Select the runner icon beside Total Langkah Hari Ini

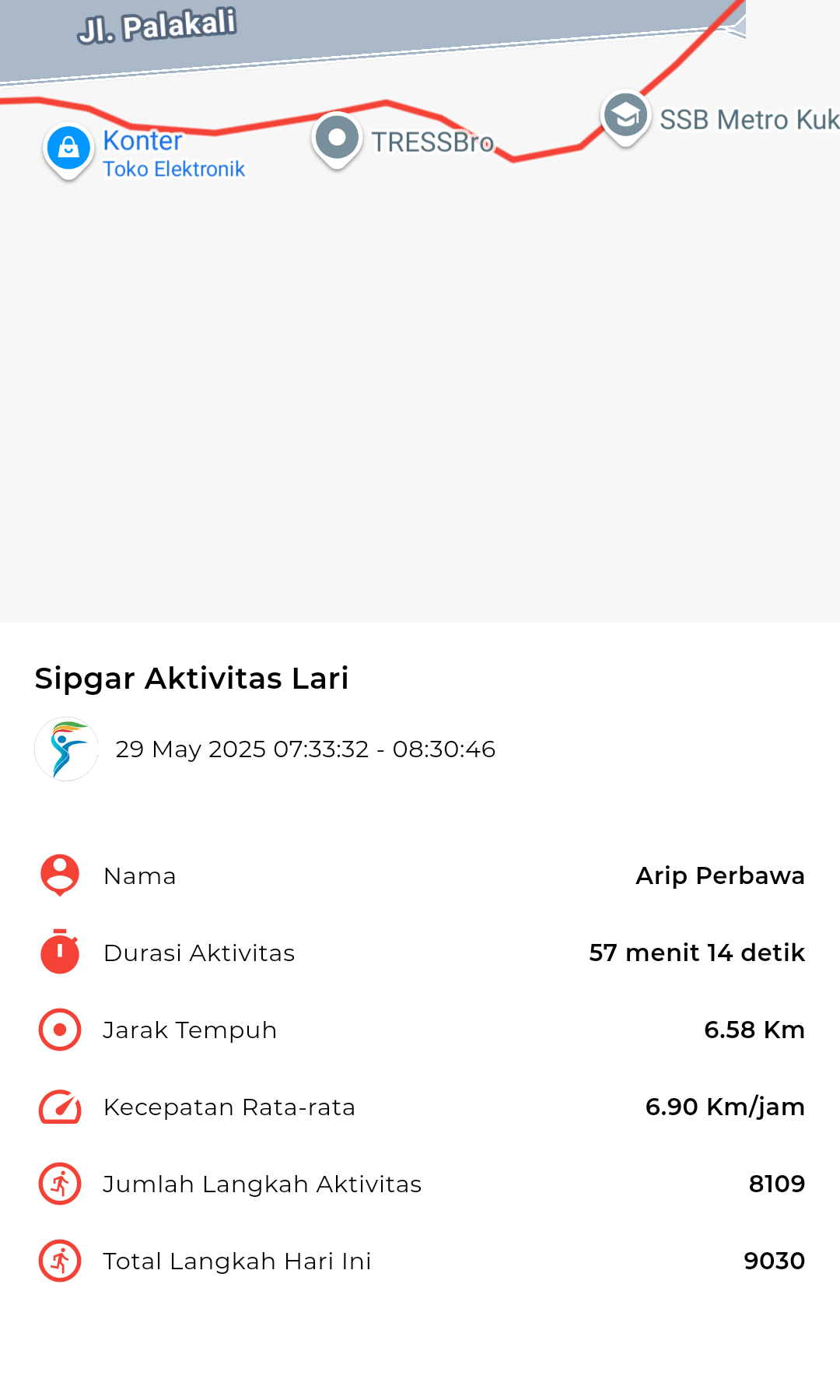click(x=58, y=1261)
